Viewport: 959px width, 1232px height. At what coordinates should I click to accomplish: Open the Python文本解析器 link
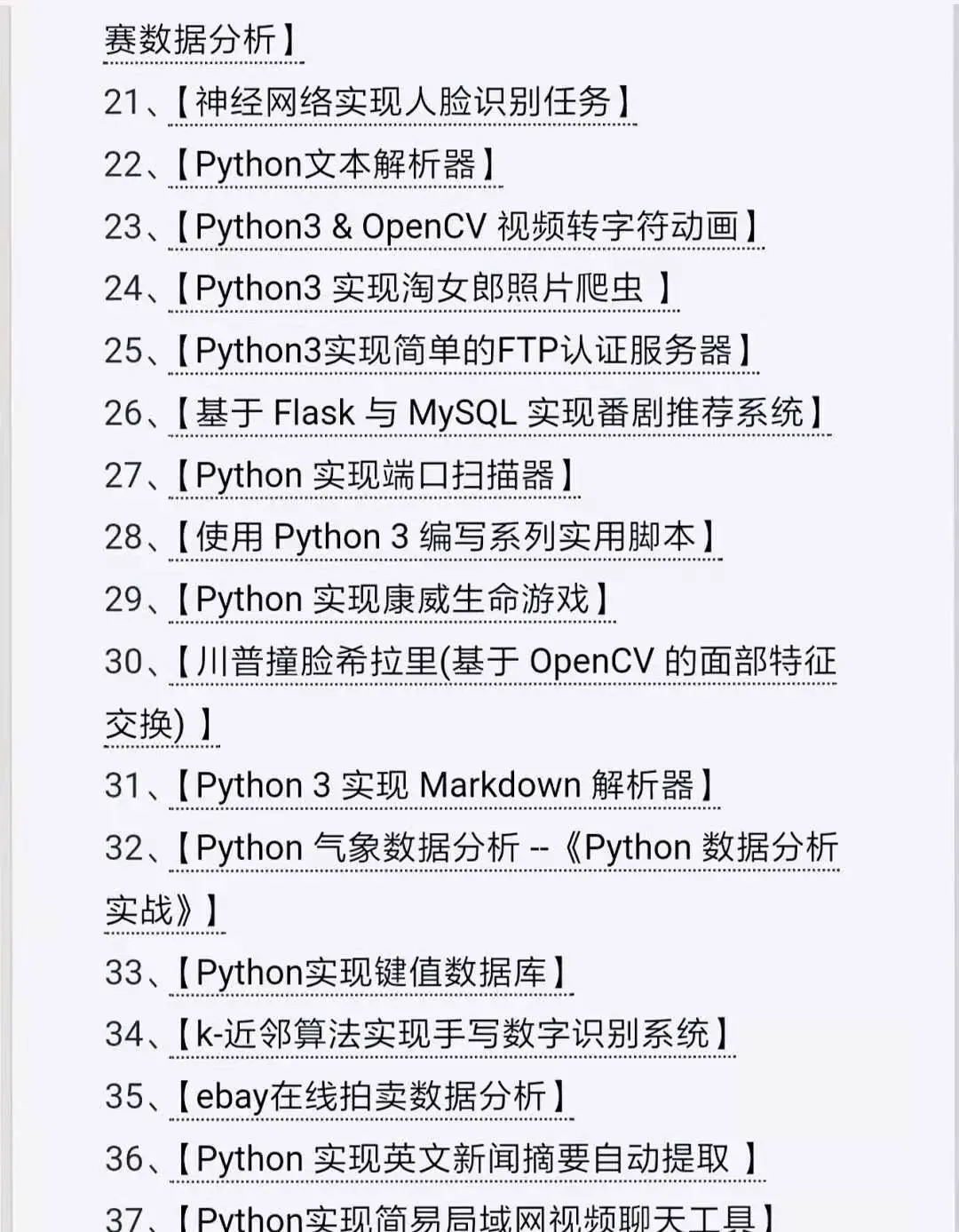coord(336,165)
